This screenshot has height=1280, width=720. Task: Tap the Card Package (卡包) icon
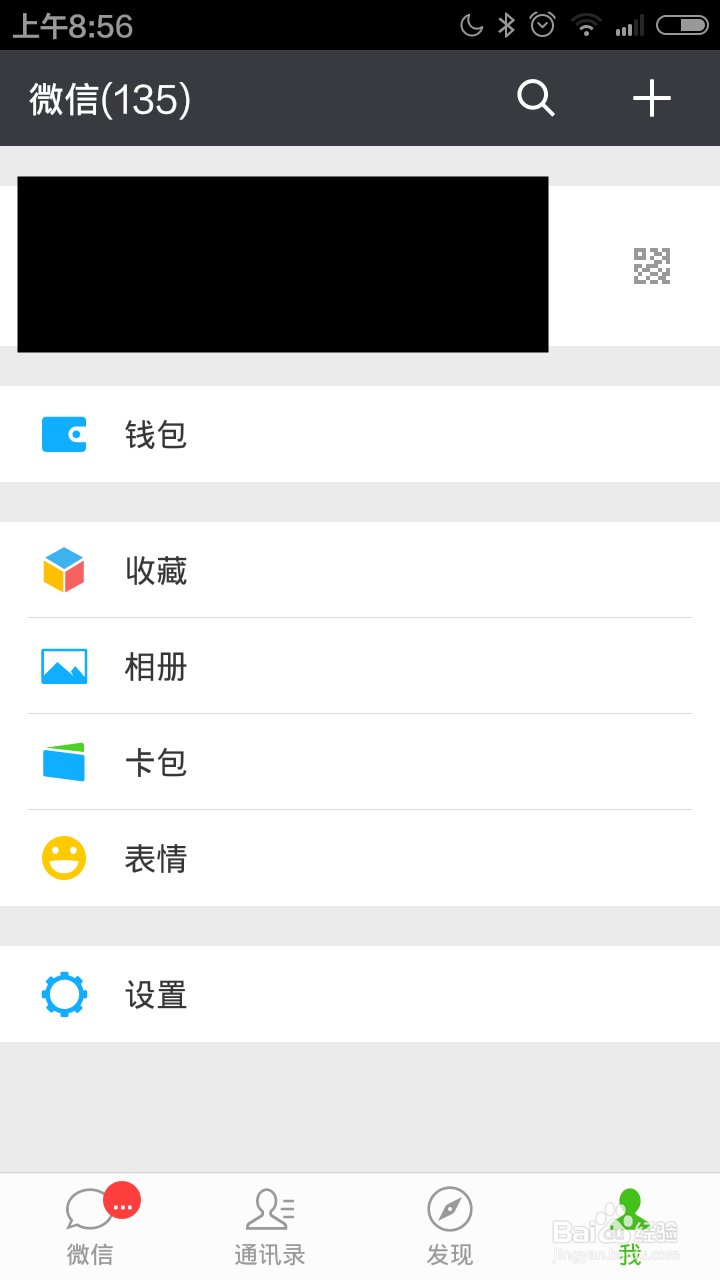[x=64, y=762]
